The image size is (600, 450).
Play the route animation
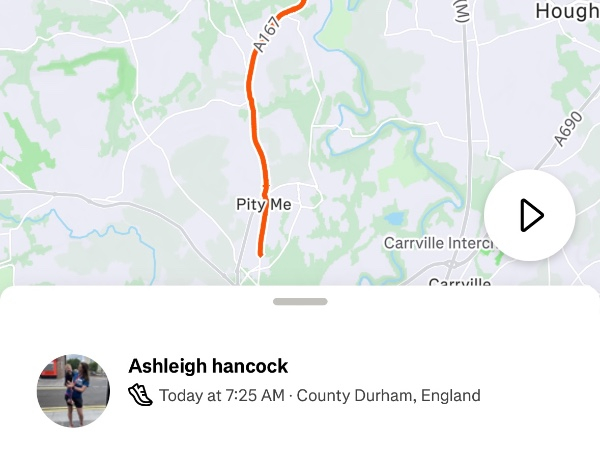[529, 215]
